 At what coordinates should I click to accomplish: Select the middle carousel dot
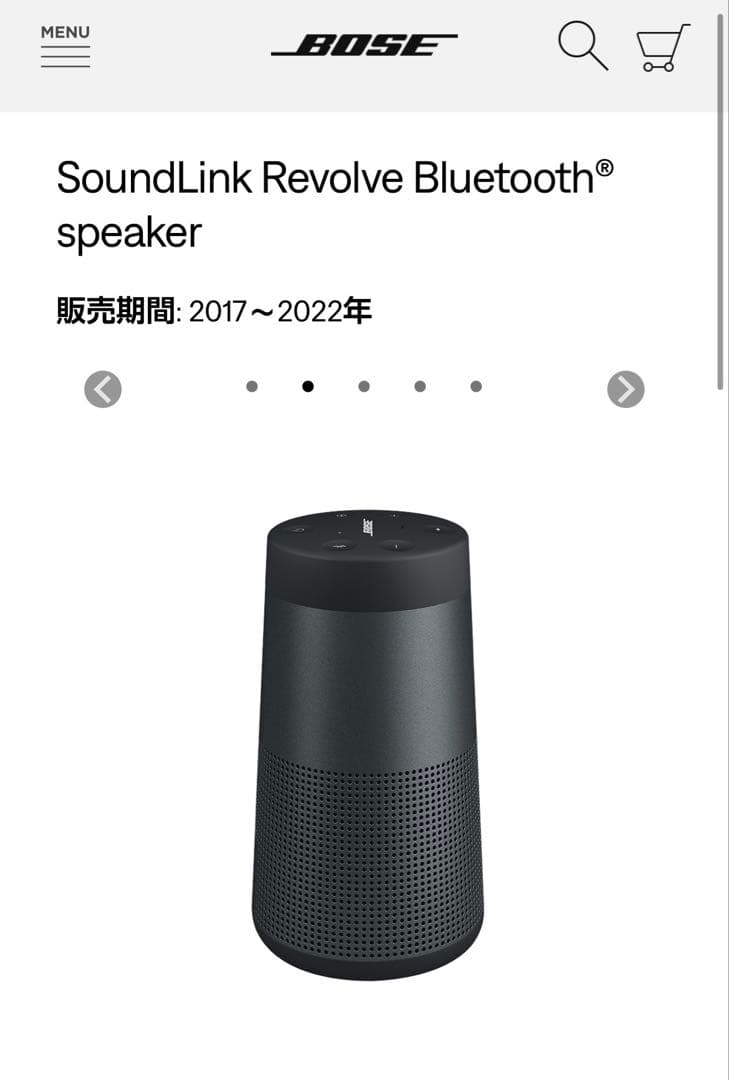click(361, 384)
